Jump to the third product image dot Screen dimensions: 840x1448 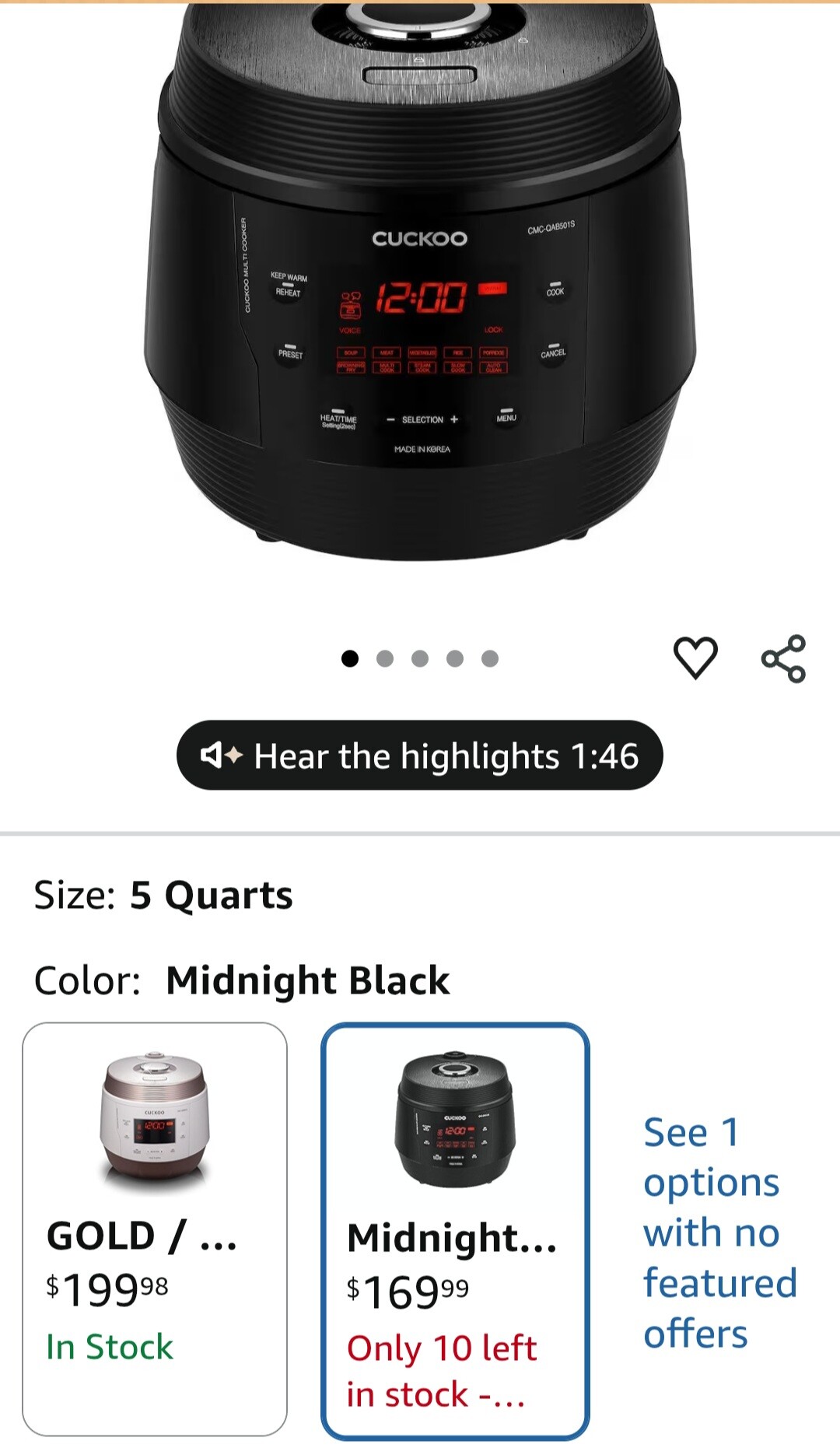point(420,659)
